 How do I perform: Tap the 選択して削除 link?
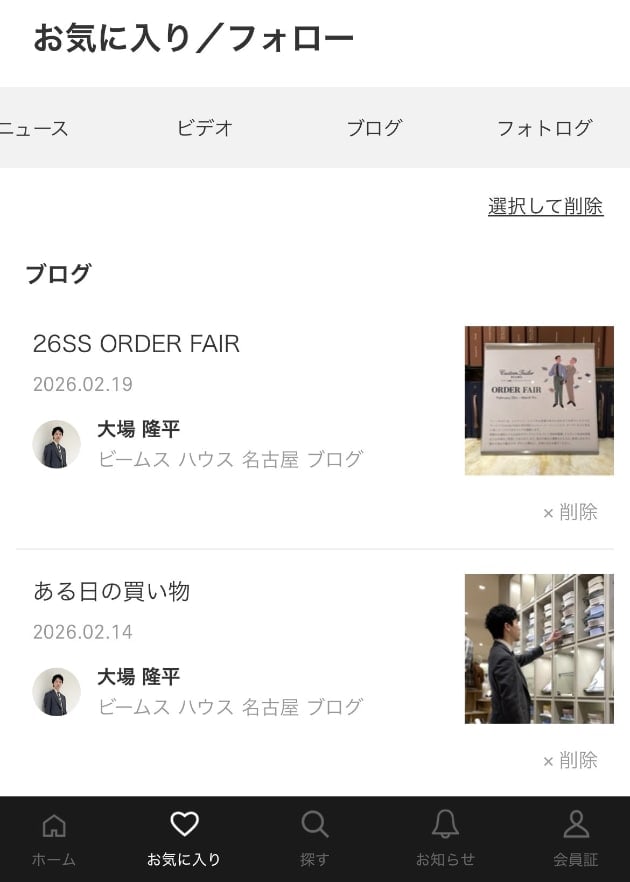545,207
